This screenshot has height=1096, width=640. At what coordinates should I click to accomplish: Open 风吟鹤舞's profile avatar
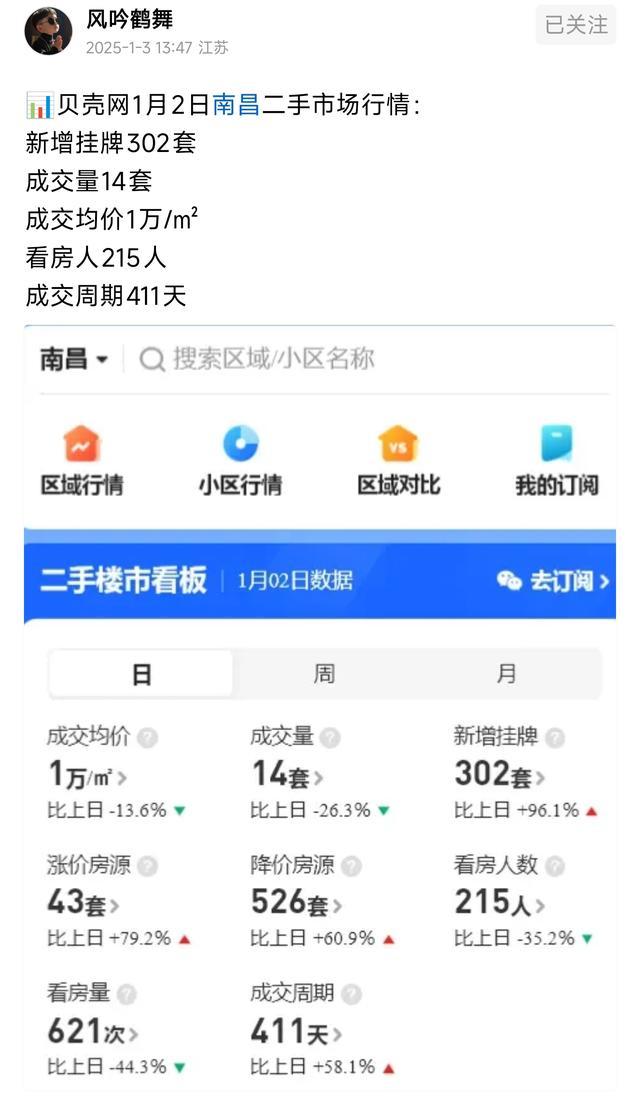pos(48,30)
